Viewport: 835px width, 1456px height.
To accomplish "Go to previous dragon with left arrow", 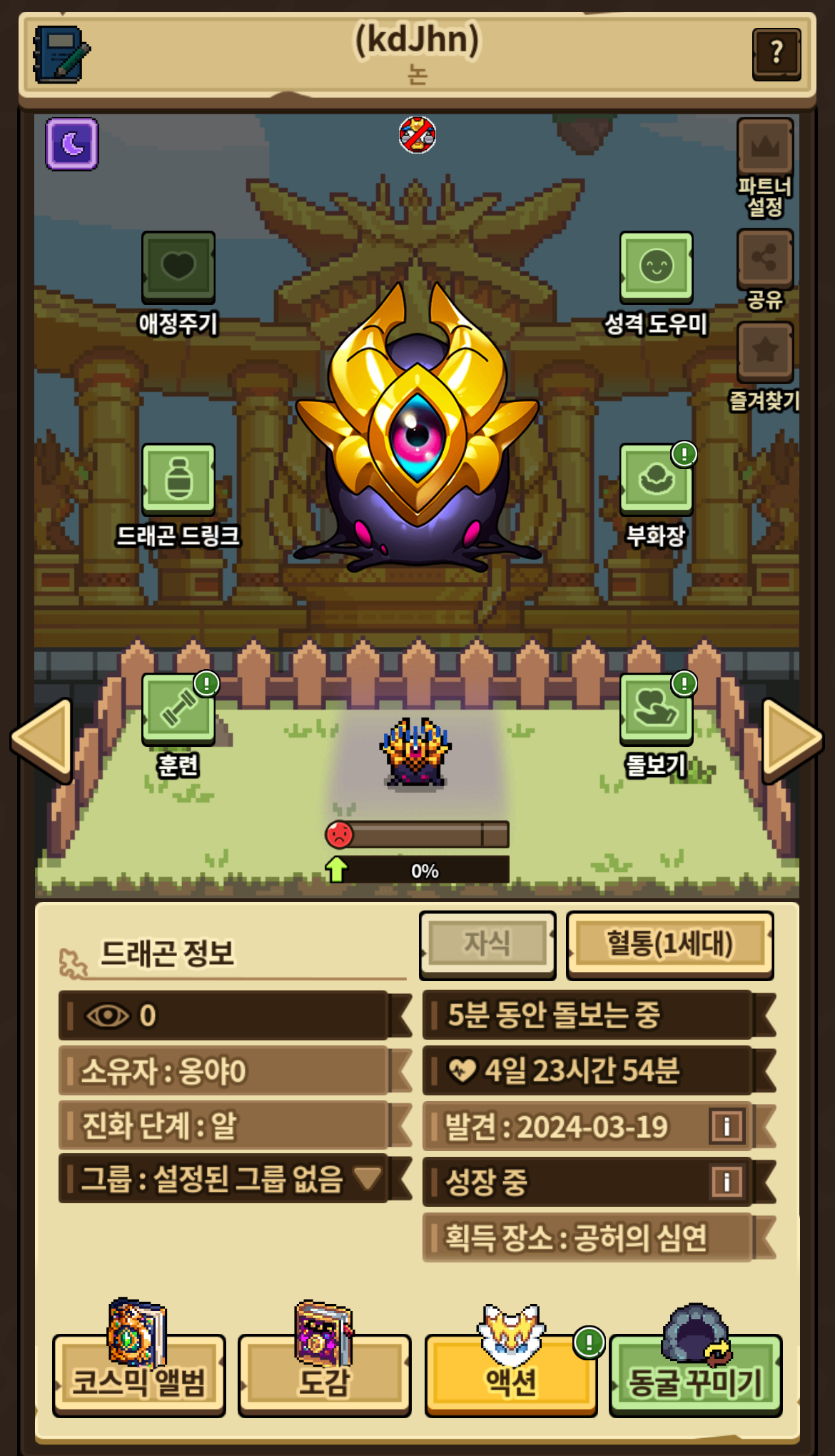I will tap(43, 740).
